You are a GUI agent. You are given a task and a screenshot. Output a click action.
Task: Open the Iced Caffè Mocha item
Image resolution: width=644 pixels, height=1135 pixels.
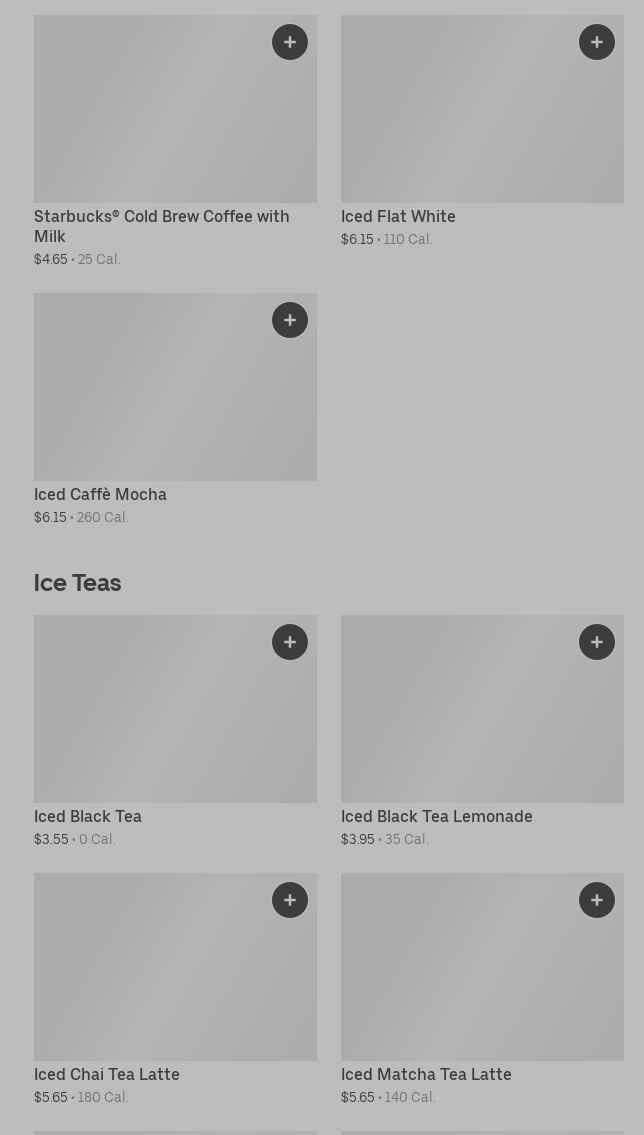[101, 494]
